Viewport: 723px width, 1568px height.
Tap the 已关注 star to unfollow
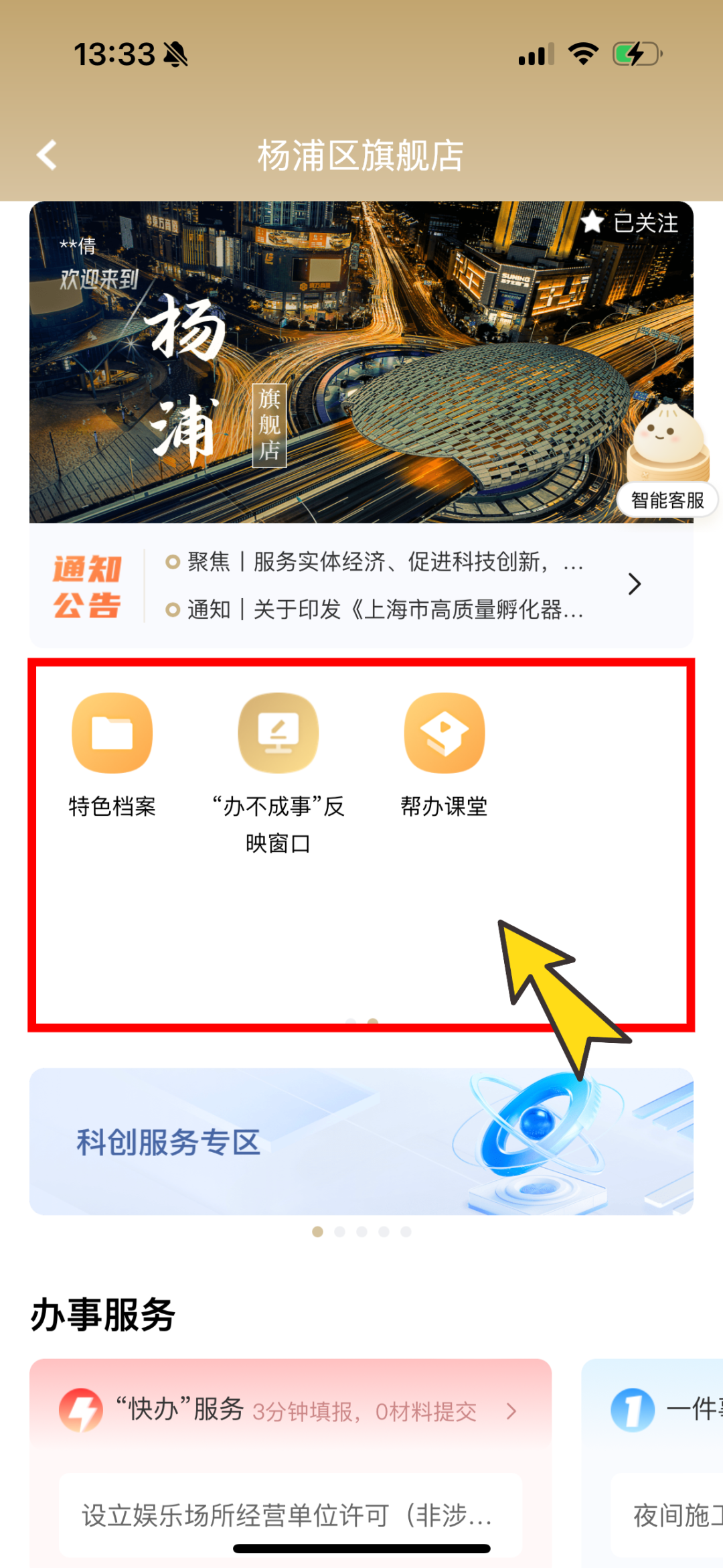pyautogui.click(x=630, y=222)
